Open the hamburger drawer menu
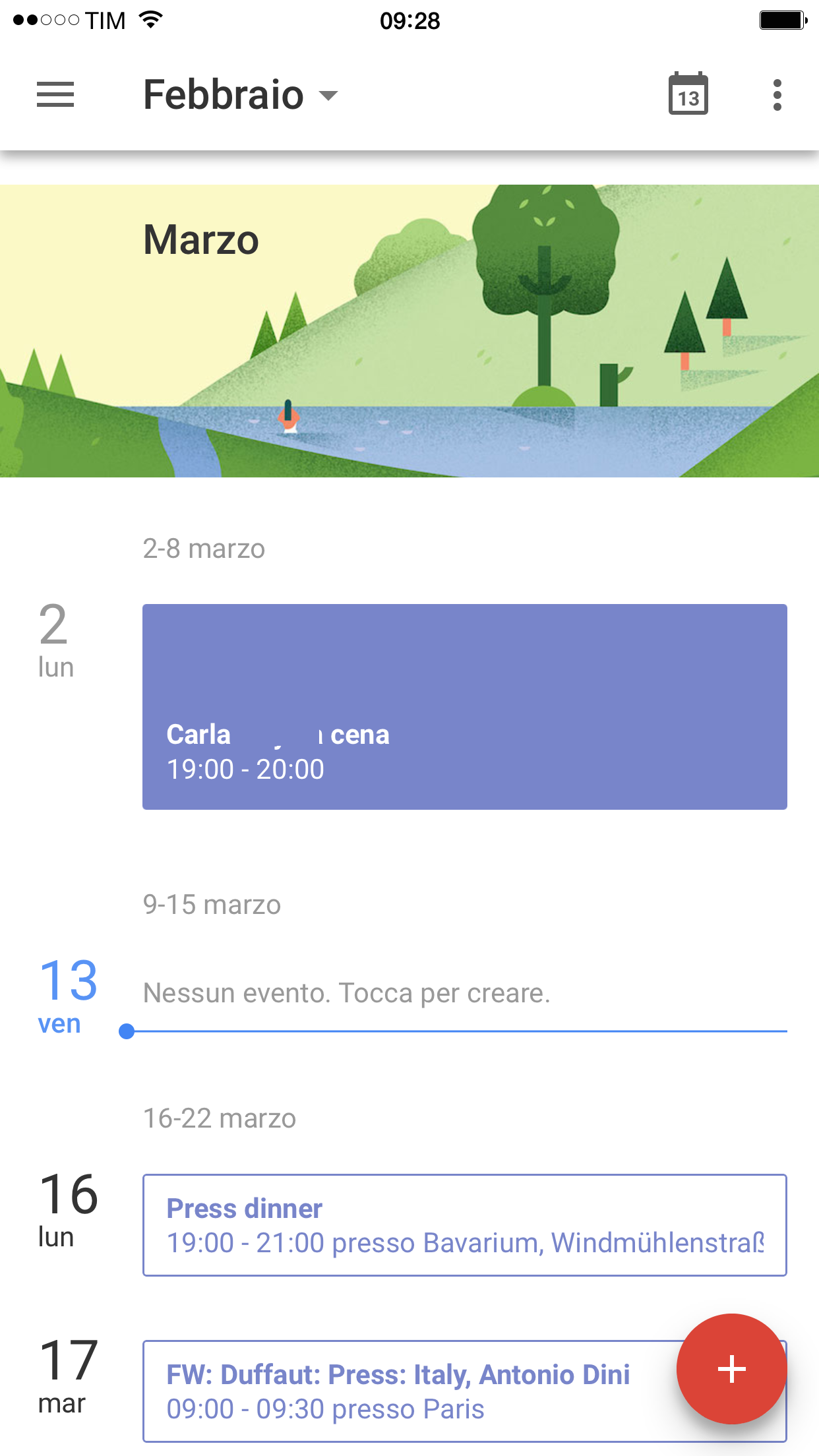 pos(55,94)
